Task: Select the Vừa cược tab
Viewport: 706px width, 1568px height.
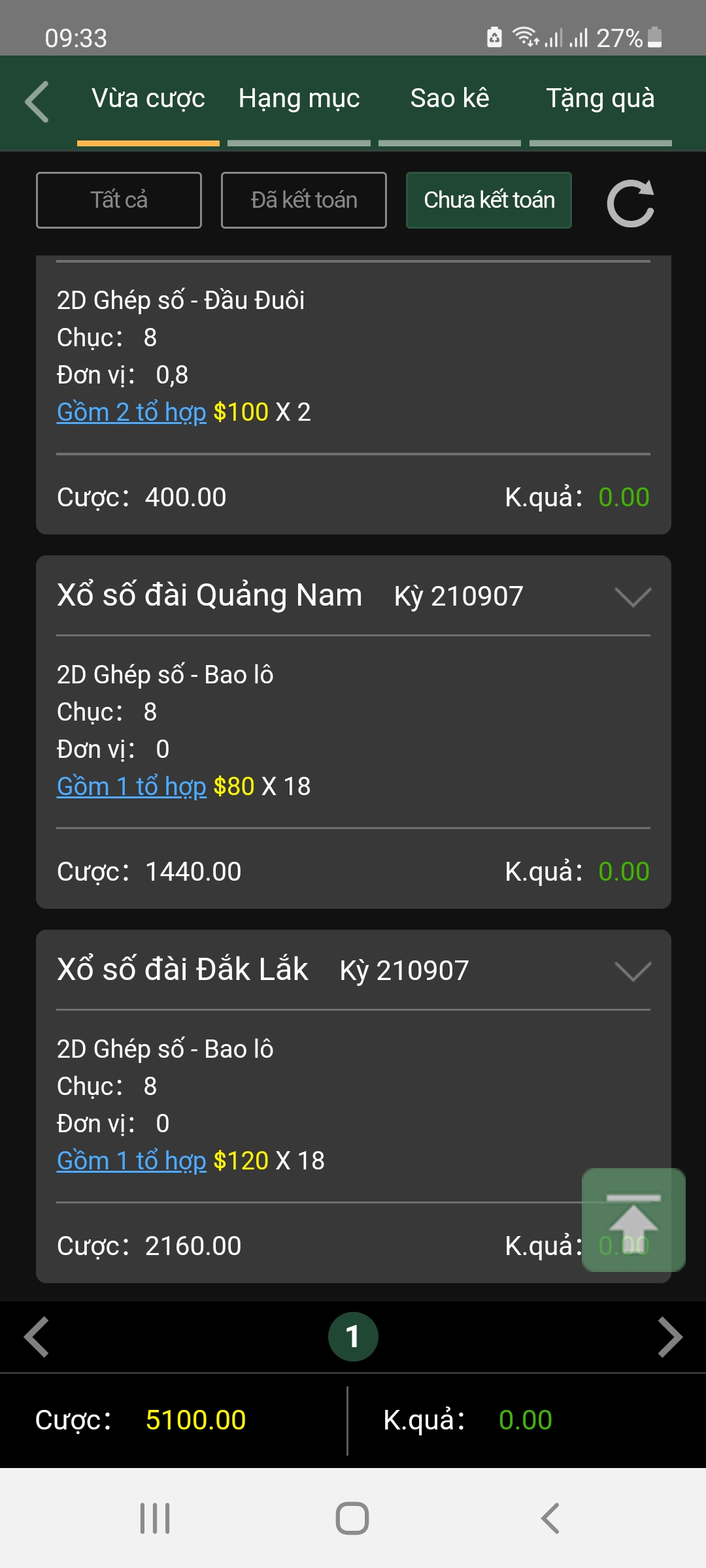Action: 148,99
